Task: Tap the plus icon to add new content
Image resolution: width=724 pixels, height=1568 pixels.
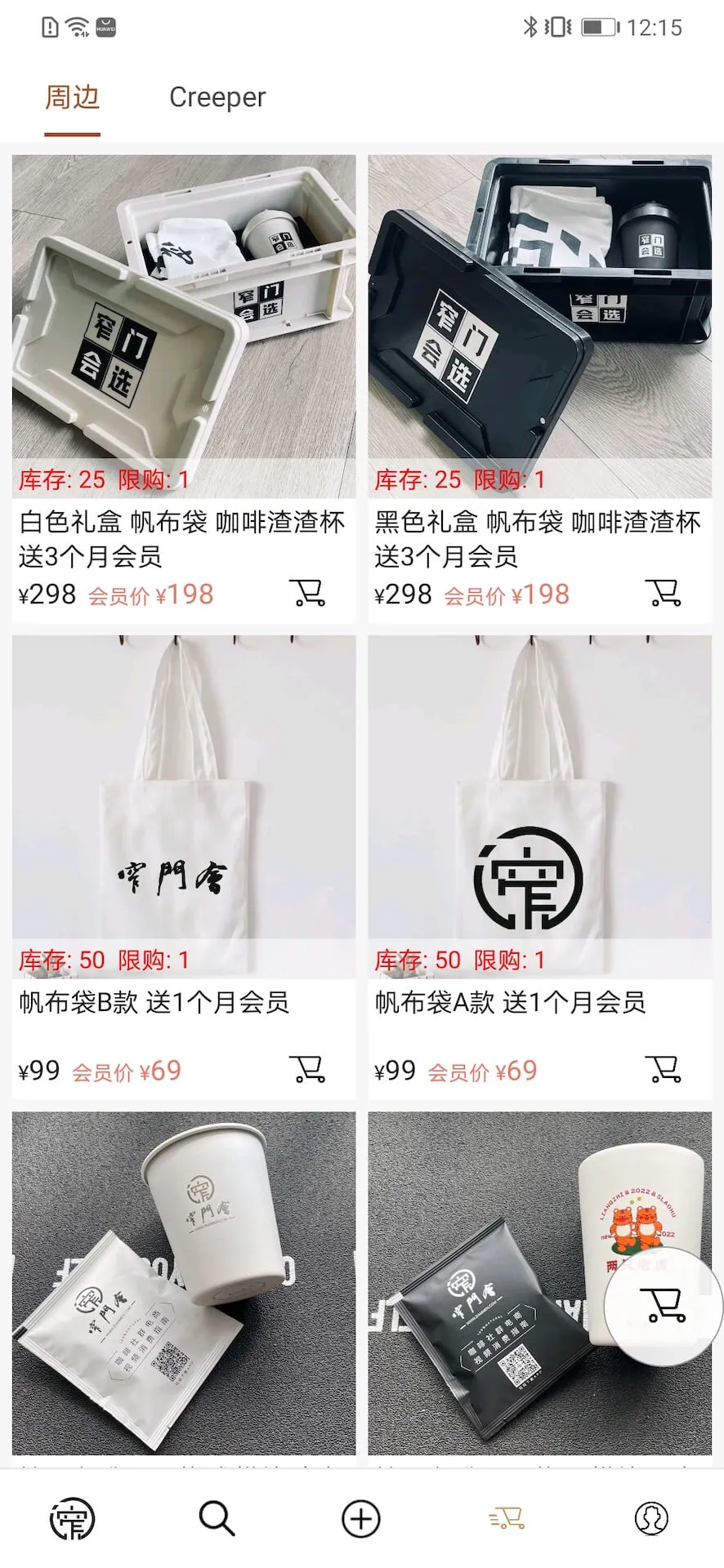Action: pos(360,1517)
